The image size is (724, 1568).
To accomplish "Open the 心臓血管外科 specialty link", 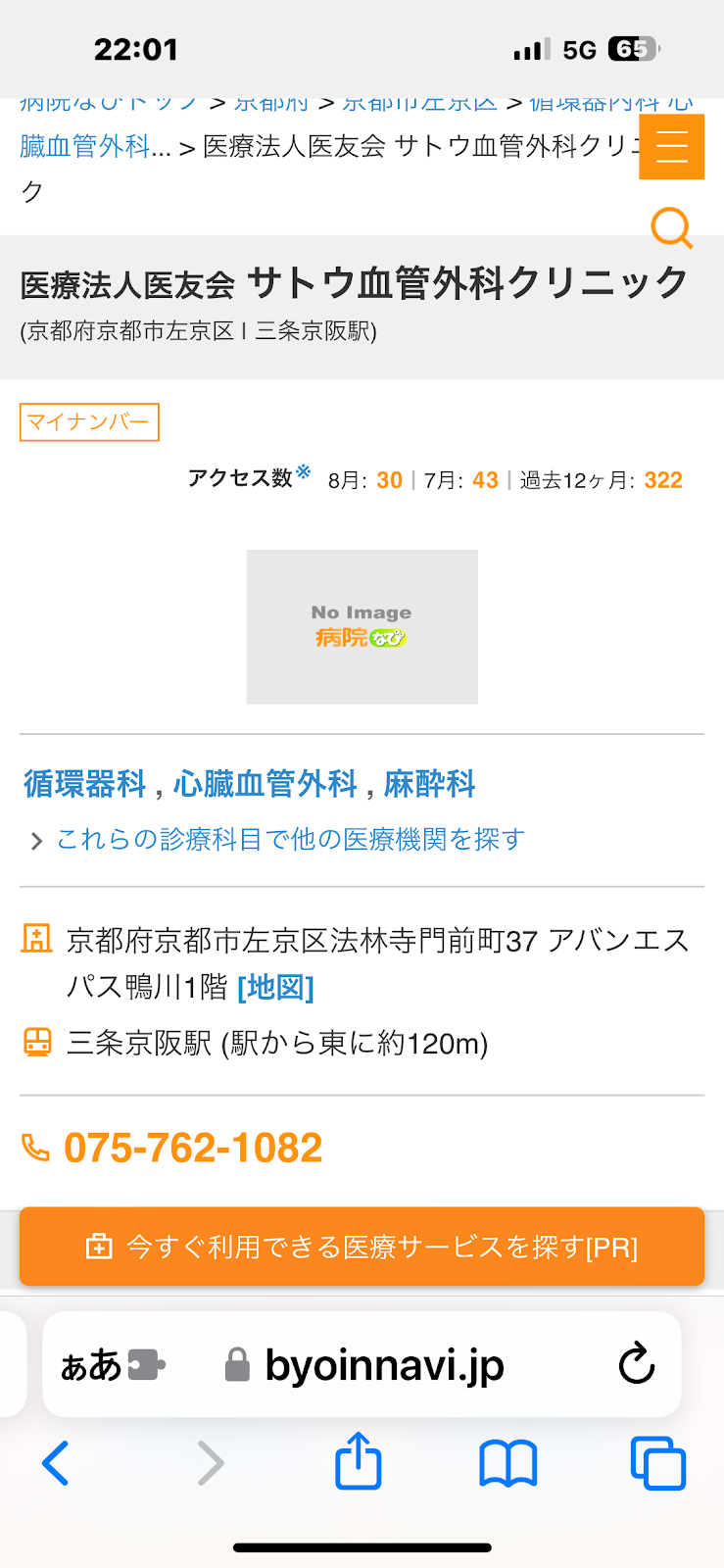I will tap(265, 784).
